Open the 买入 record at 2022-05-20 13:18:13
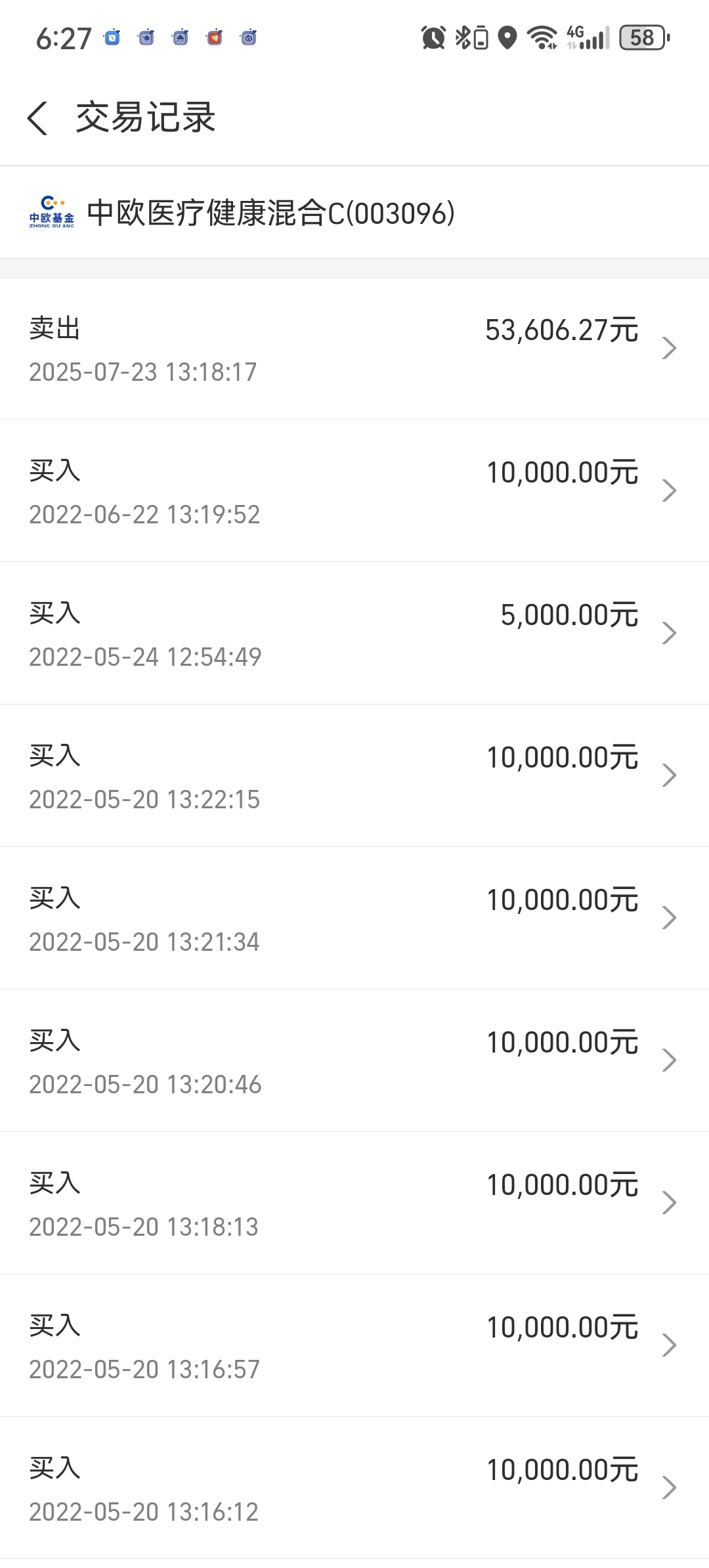Screen dimensions: 709x1568 click(x=354, y=1204)
